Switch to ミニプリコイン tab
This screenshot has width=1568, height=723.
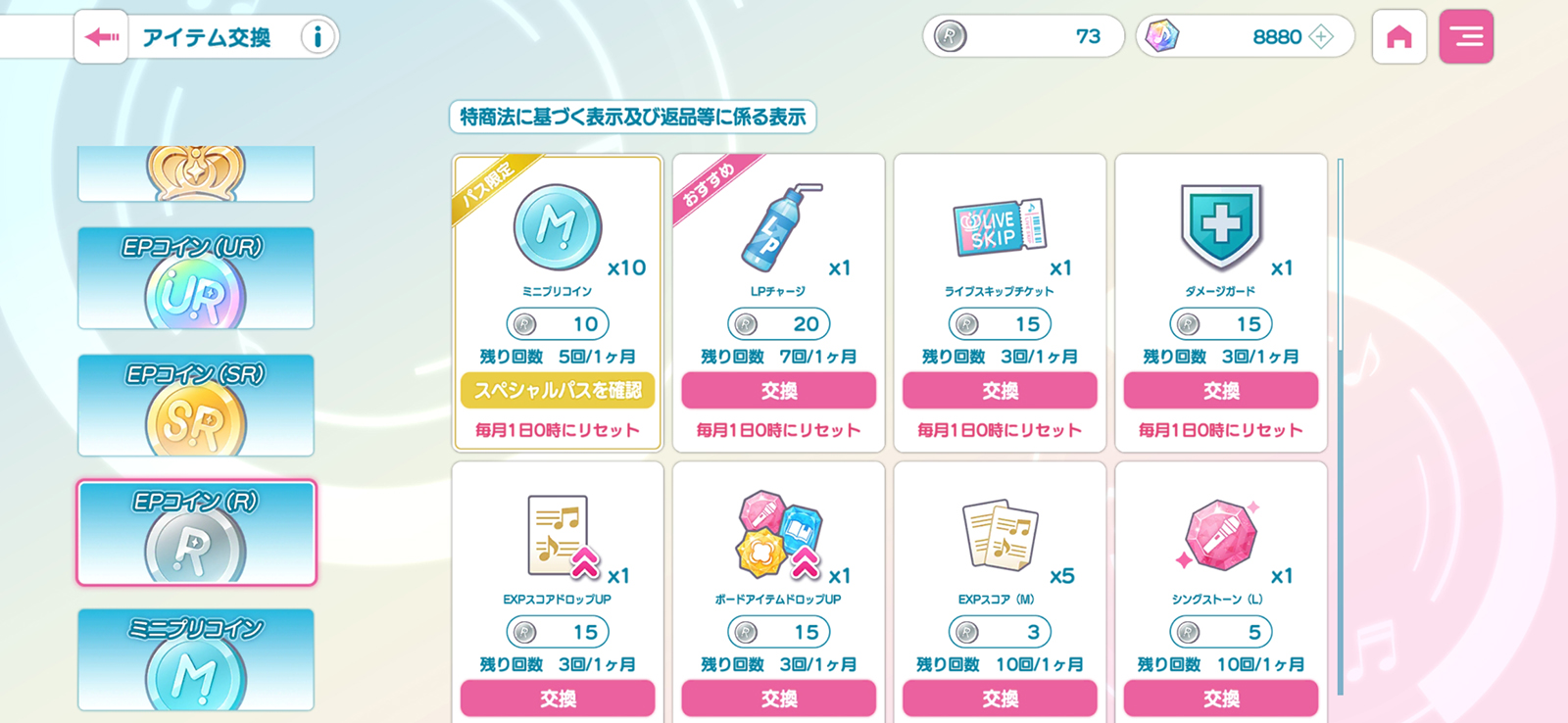pos(196,658)
